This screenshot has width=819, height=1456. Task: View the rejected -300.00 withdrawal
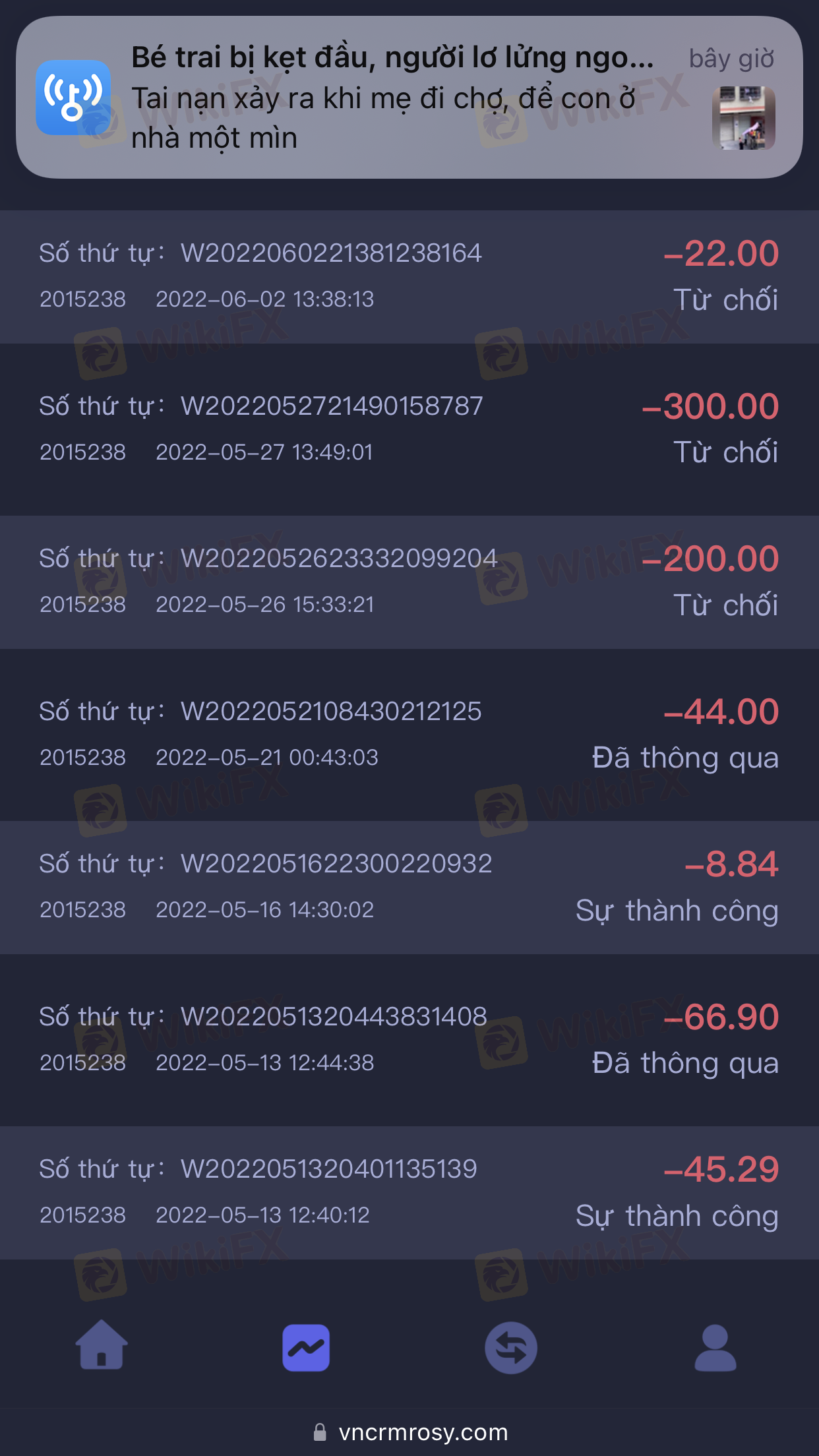click(409, 429)
